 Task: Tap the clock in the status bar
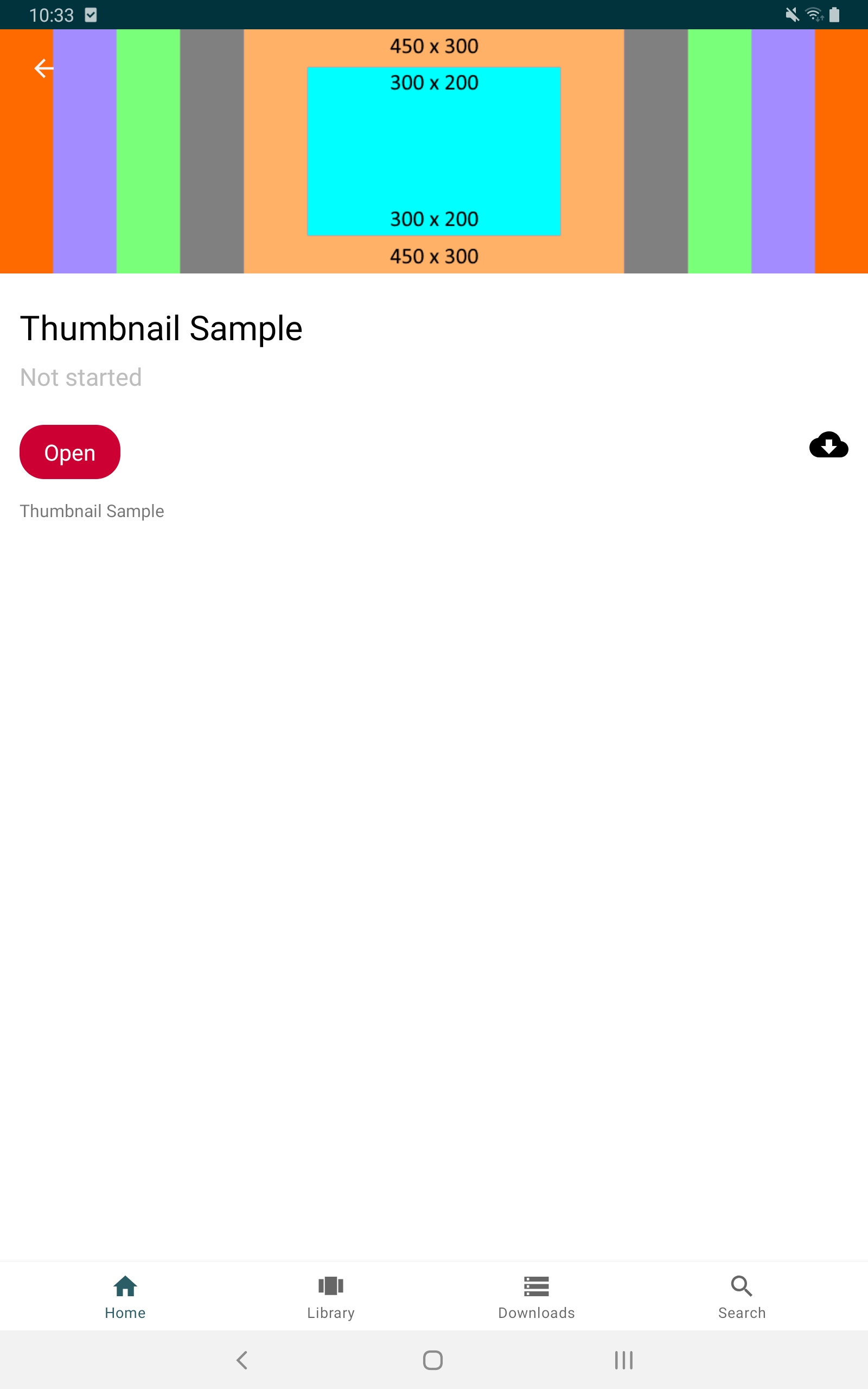tap(52, 14)
